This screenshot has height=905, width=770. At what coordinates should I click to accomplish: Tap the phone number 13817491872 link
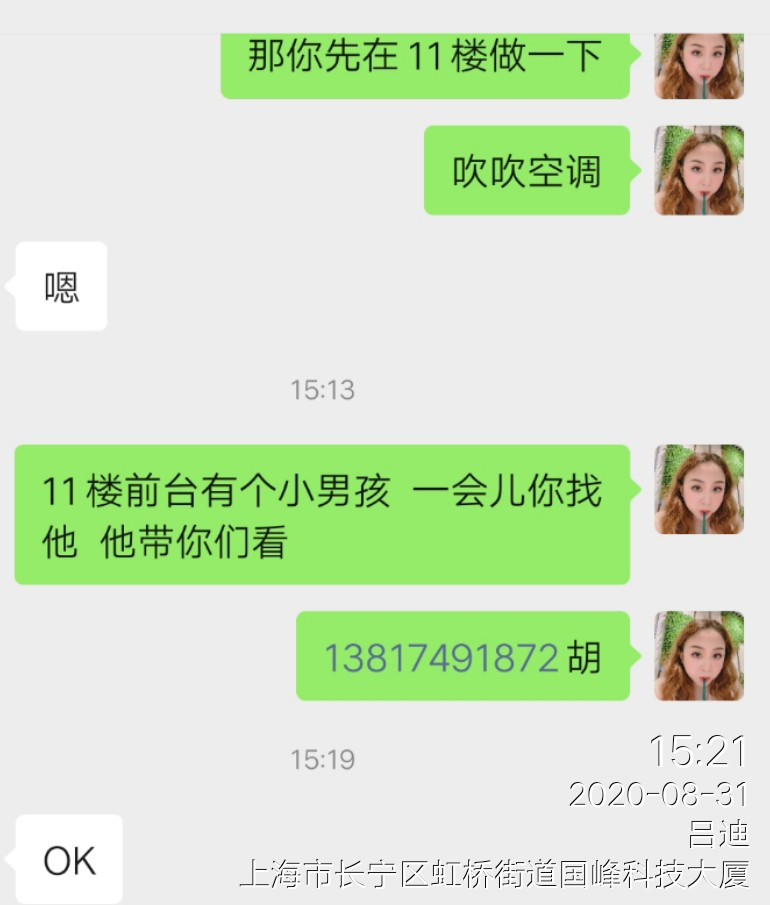coord(440,657)
